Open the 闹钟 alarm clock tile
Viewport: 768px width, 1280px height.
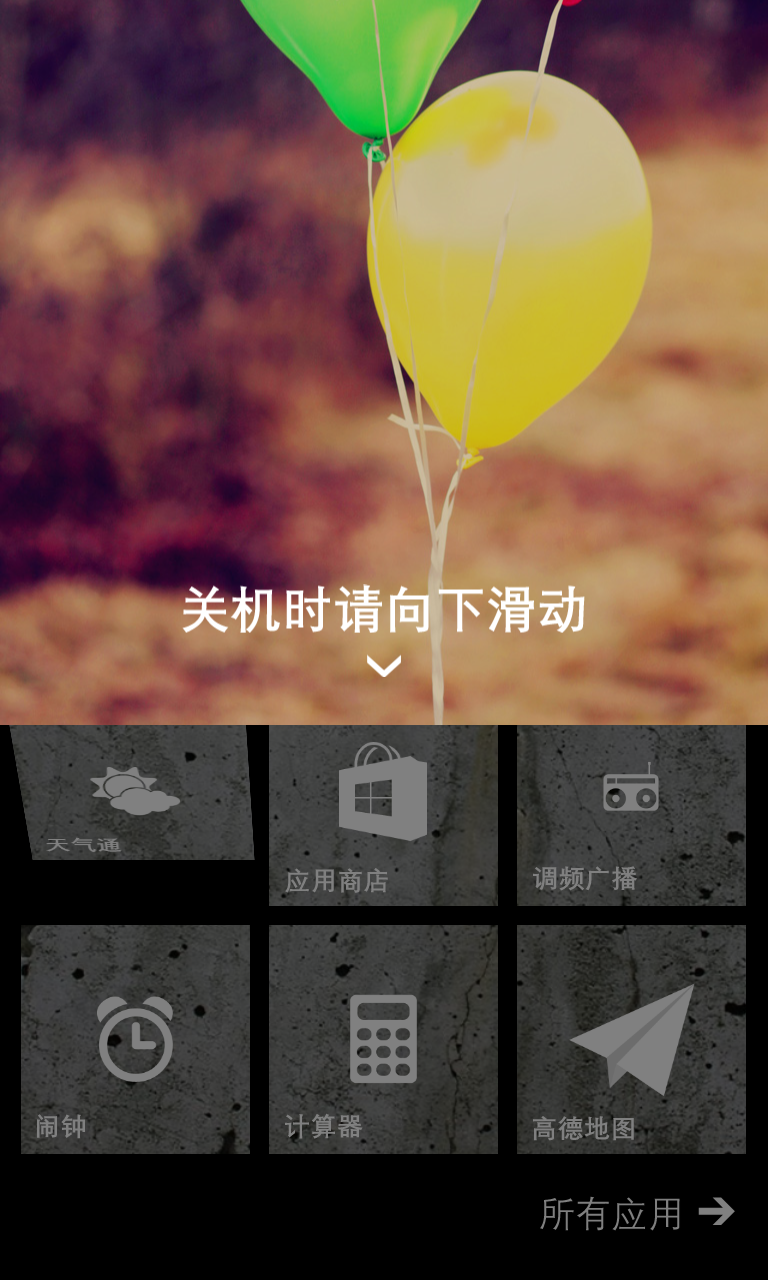point(135,1039)
